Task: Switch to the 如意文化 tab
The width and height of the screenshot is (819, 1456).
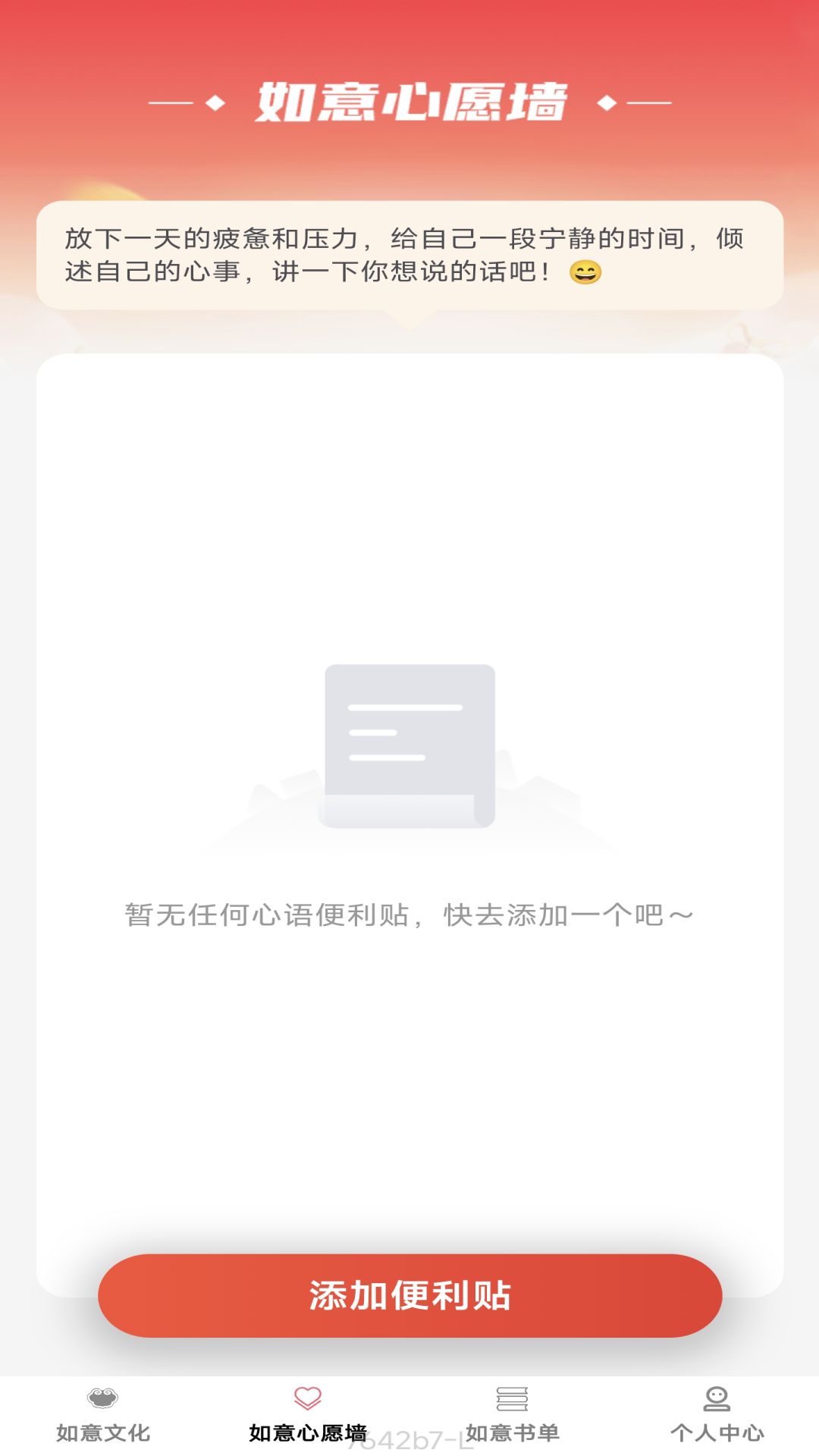Action: 103,1415
